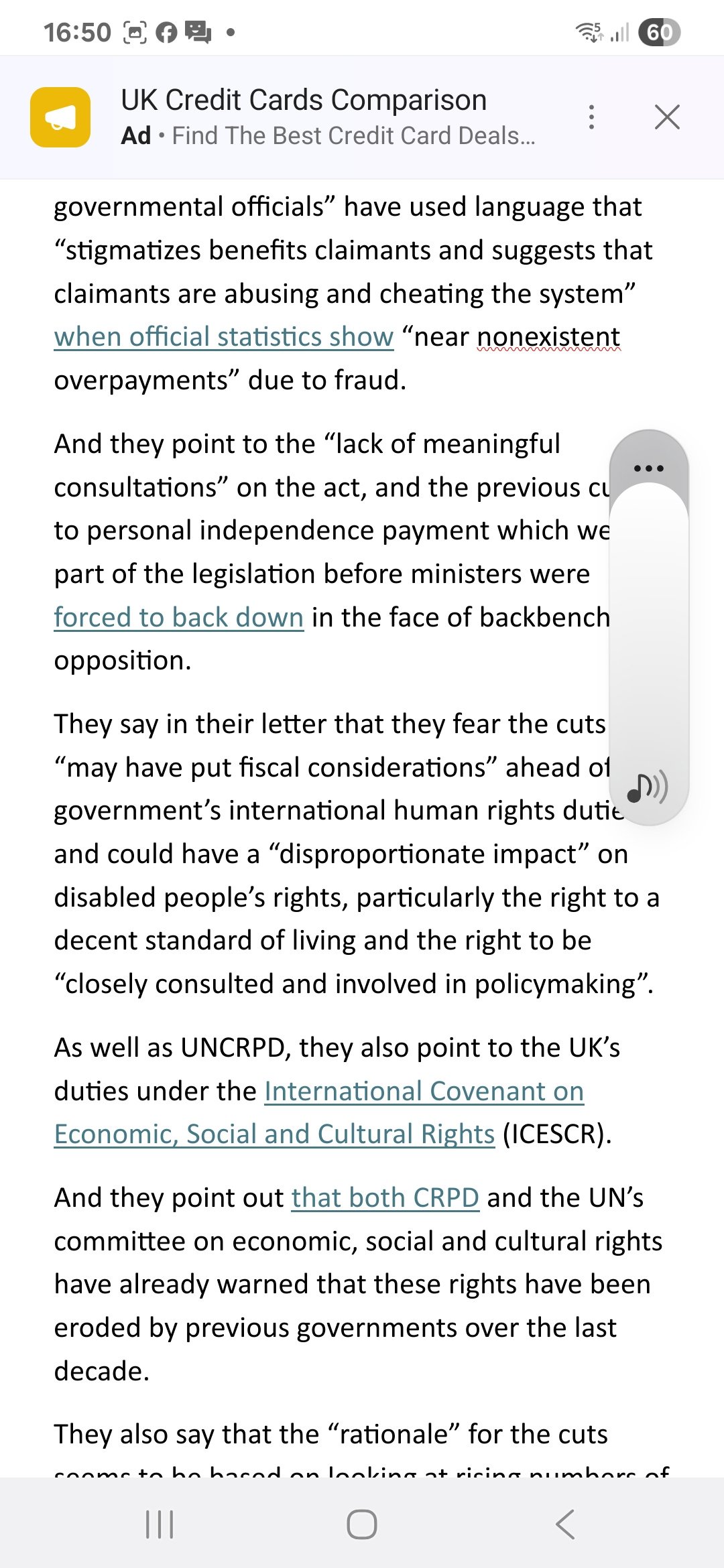Open the UK Credit Cards Comparison ad
This screenshot has height=1568, width=724.
[303, 117]
